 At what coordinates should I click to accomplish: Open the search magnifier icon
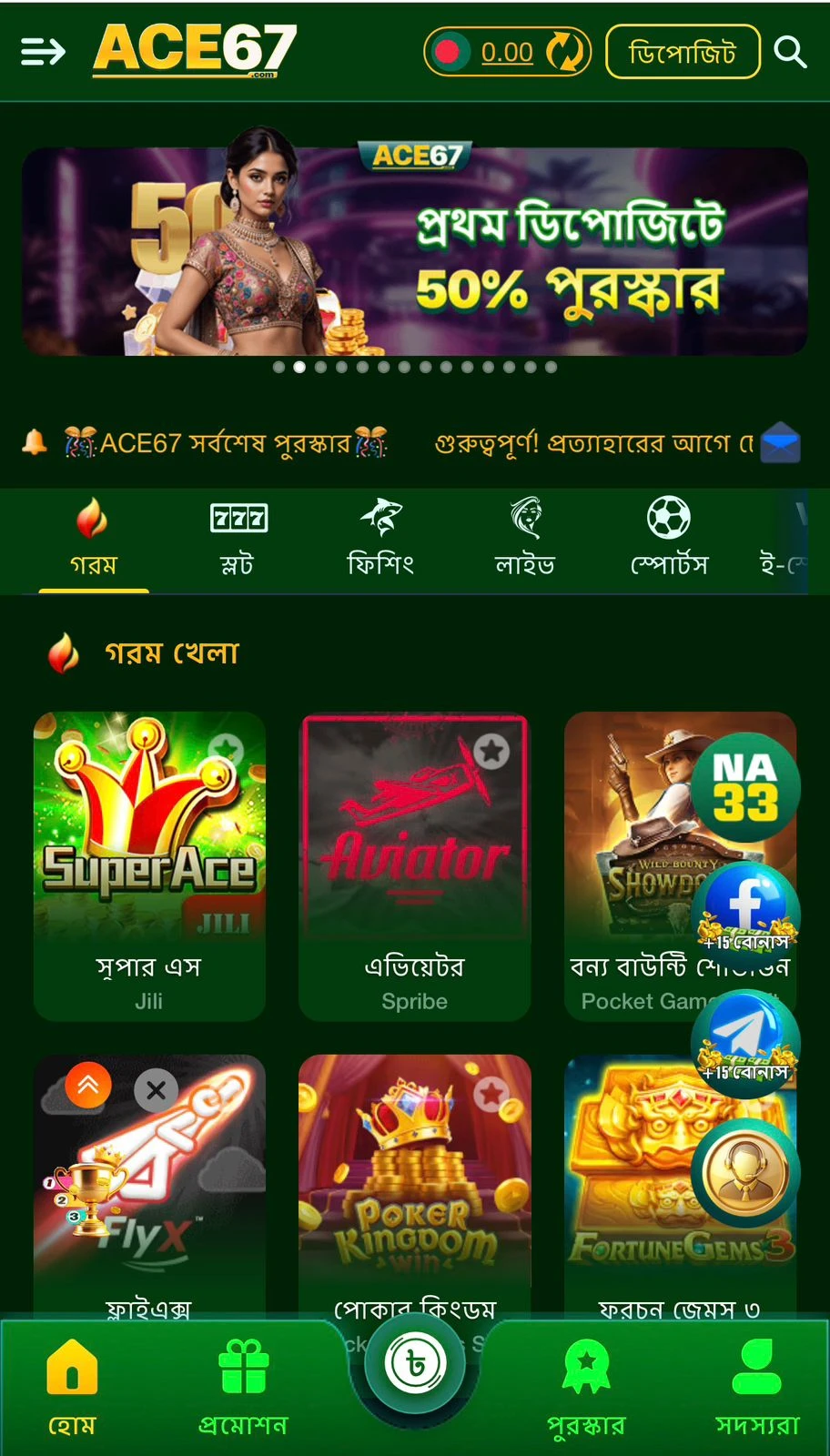[789, 52]
